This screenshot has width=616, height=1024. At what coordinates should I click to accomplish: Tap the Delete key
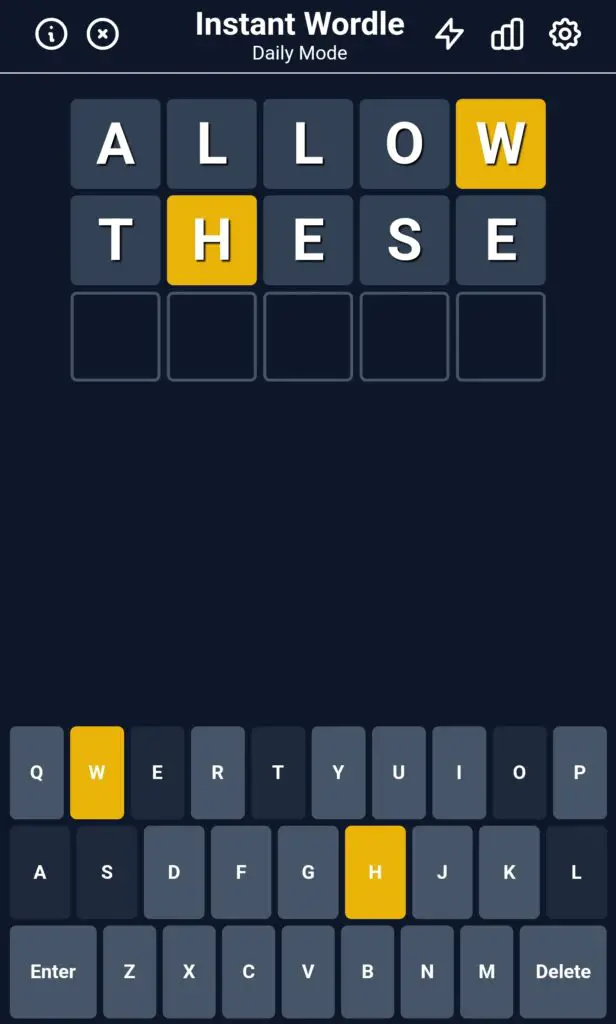click(563, 972)
